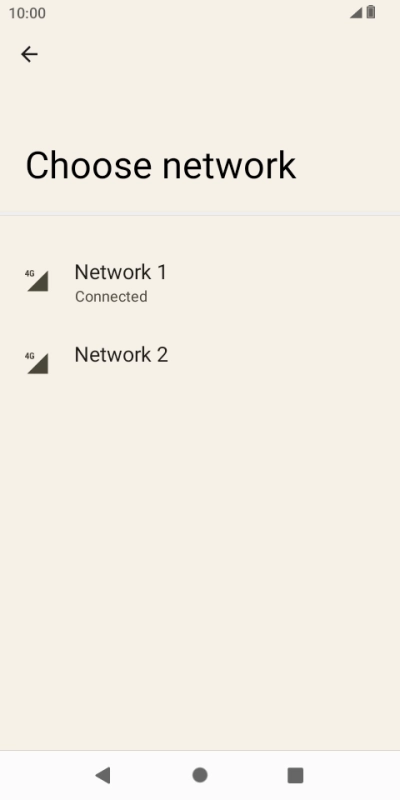Go back using the top arrow
Viewport: 400px width, 800px height.
[29, 54]
